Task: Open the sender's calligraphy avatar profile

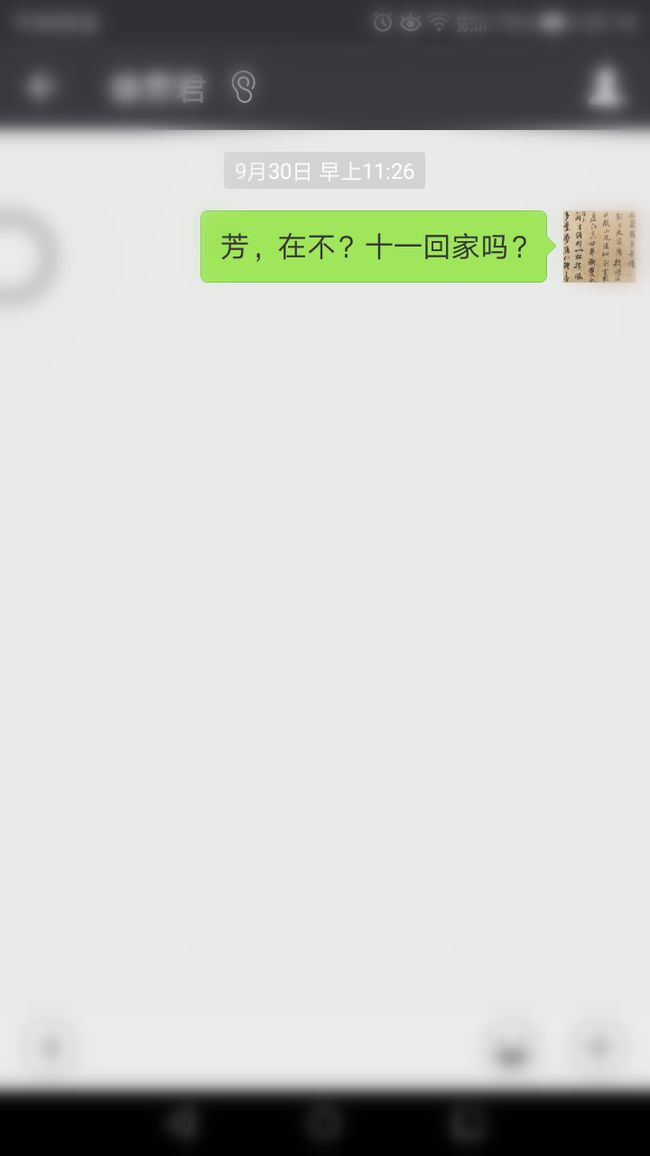Action: point(599,246)
